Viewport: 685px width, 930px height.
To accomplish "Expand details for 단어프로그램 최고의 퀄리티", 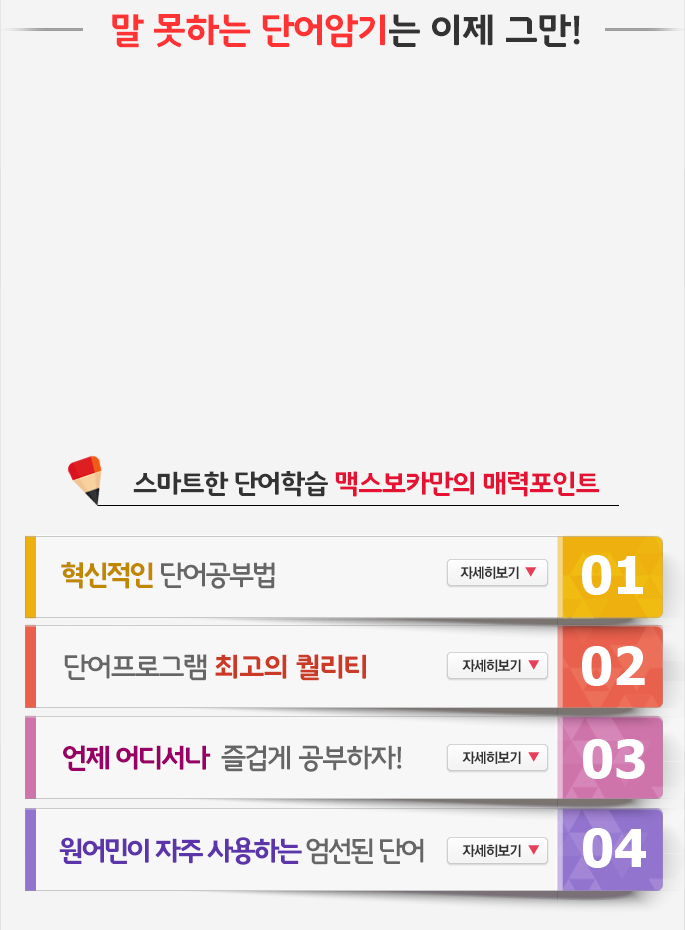I will pos(497,665).
